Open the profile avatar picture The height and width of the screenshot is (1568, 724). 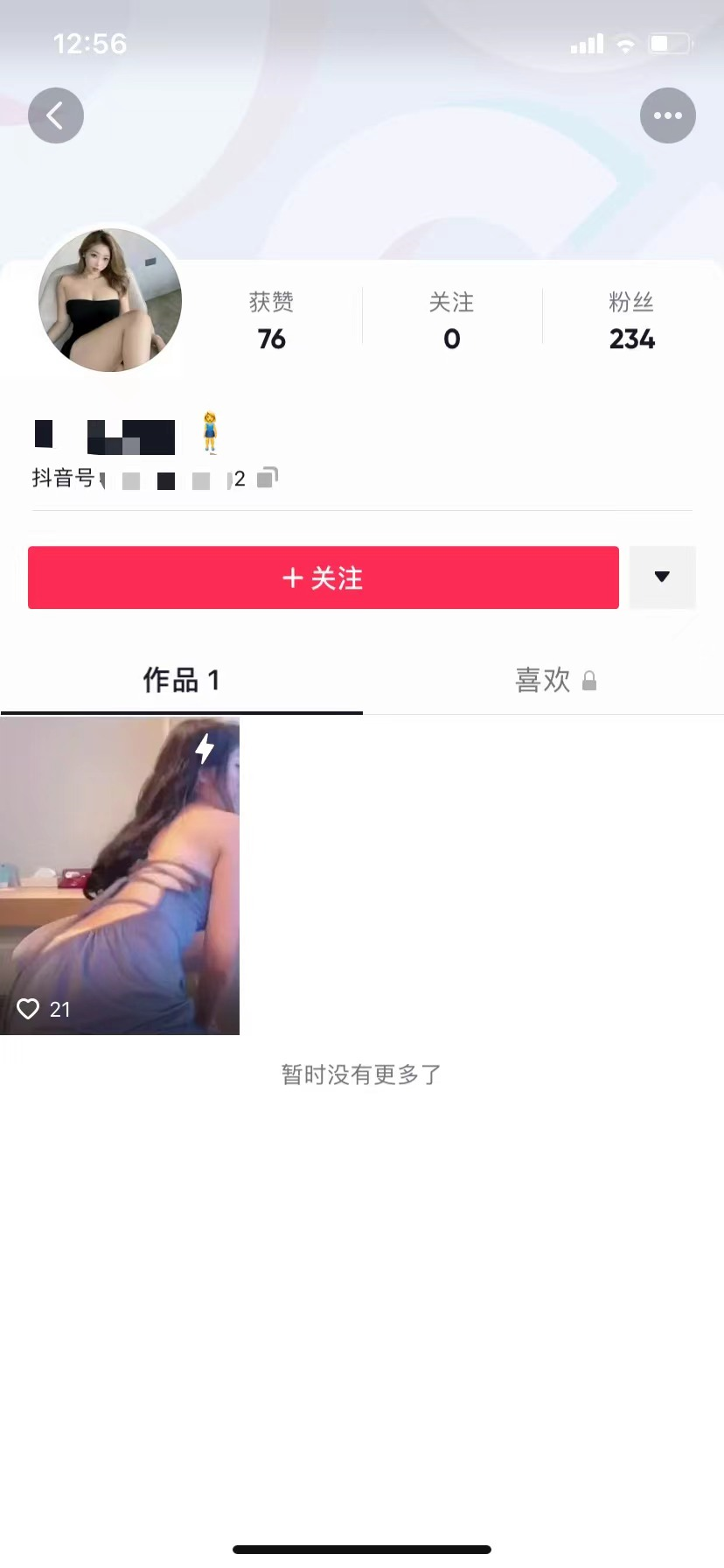coord(110,300)
